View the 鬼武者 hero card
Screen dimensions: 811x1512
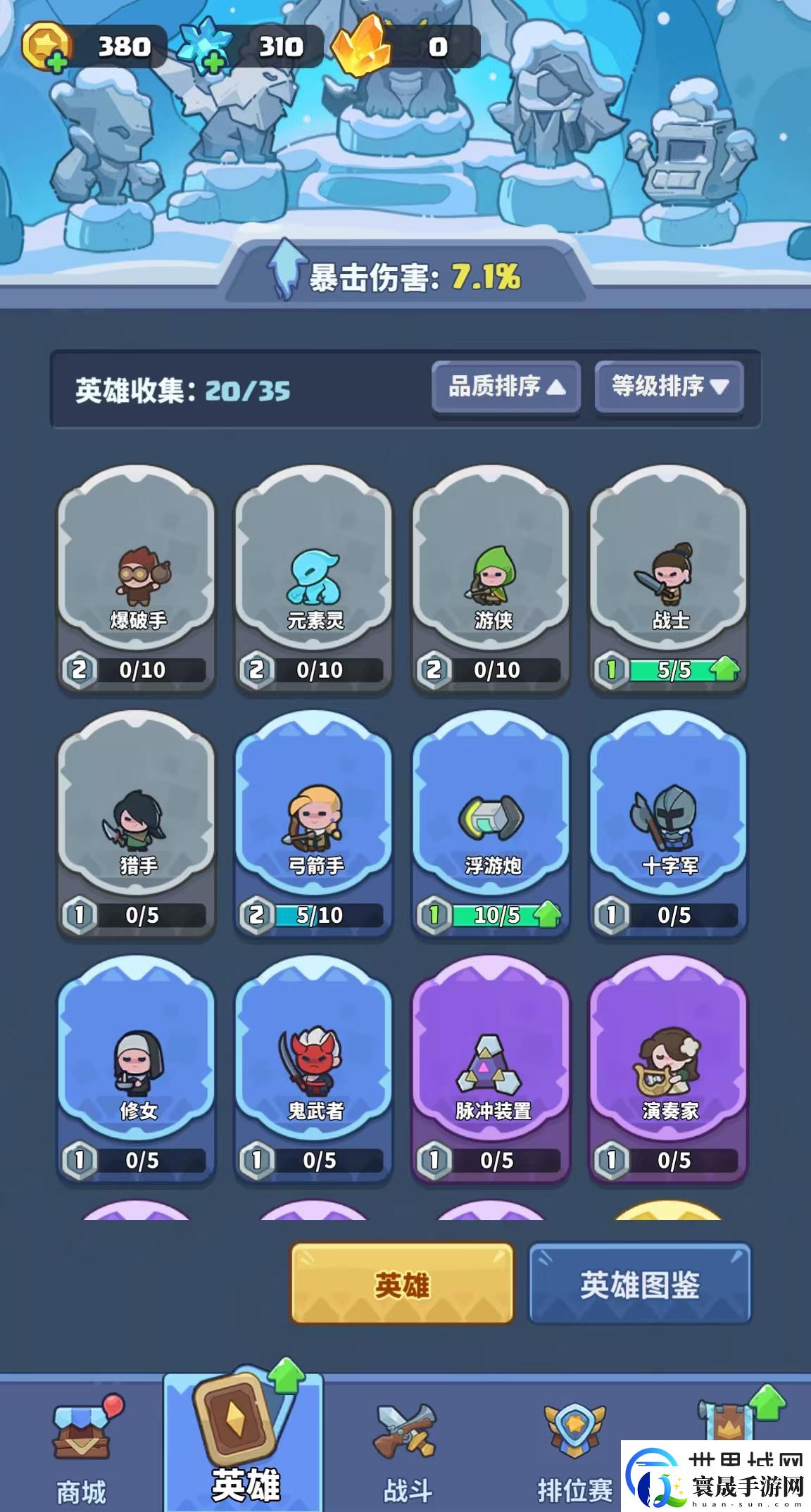[314, 1067]
